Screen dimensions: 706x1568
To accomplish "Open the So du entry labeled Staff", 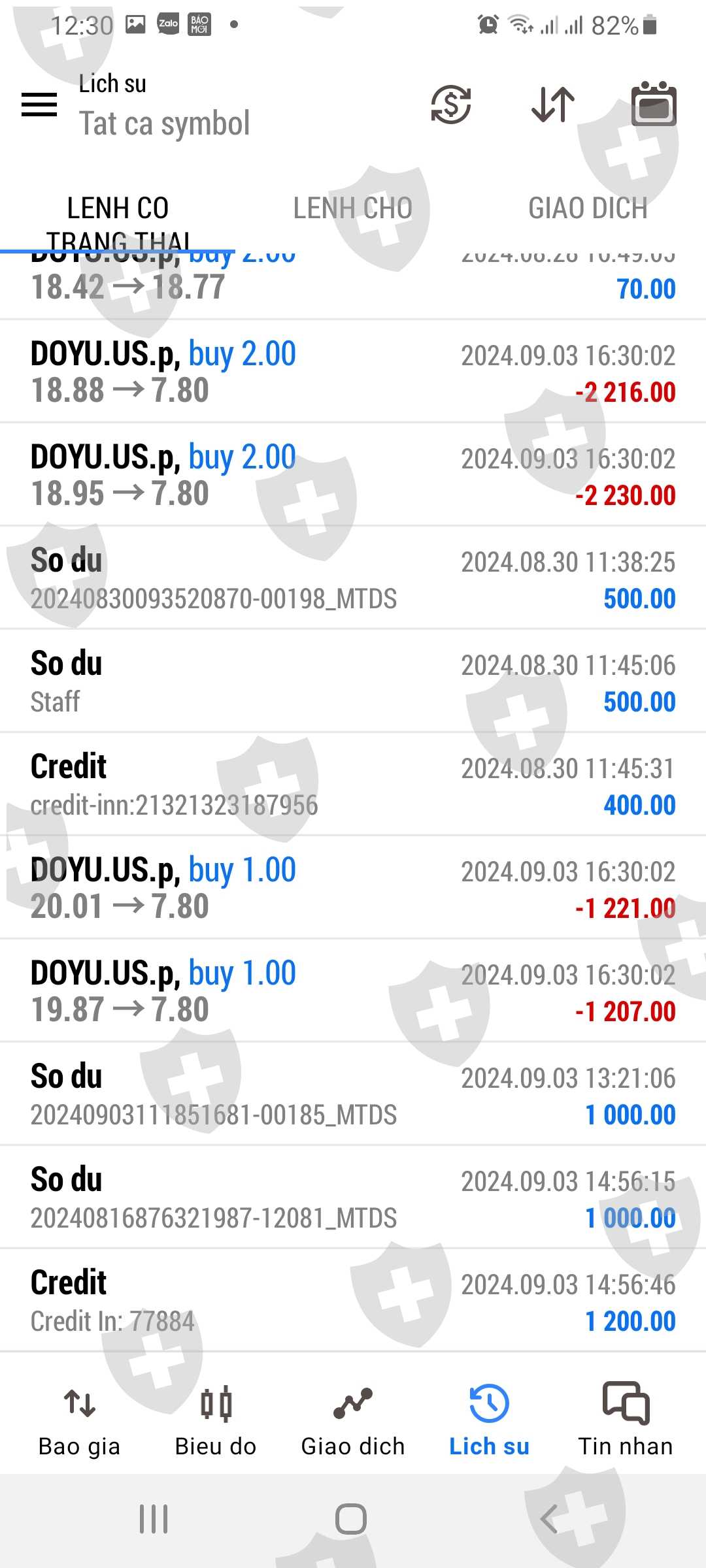I will (353, 681).
